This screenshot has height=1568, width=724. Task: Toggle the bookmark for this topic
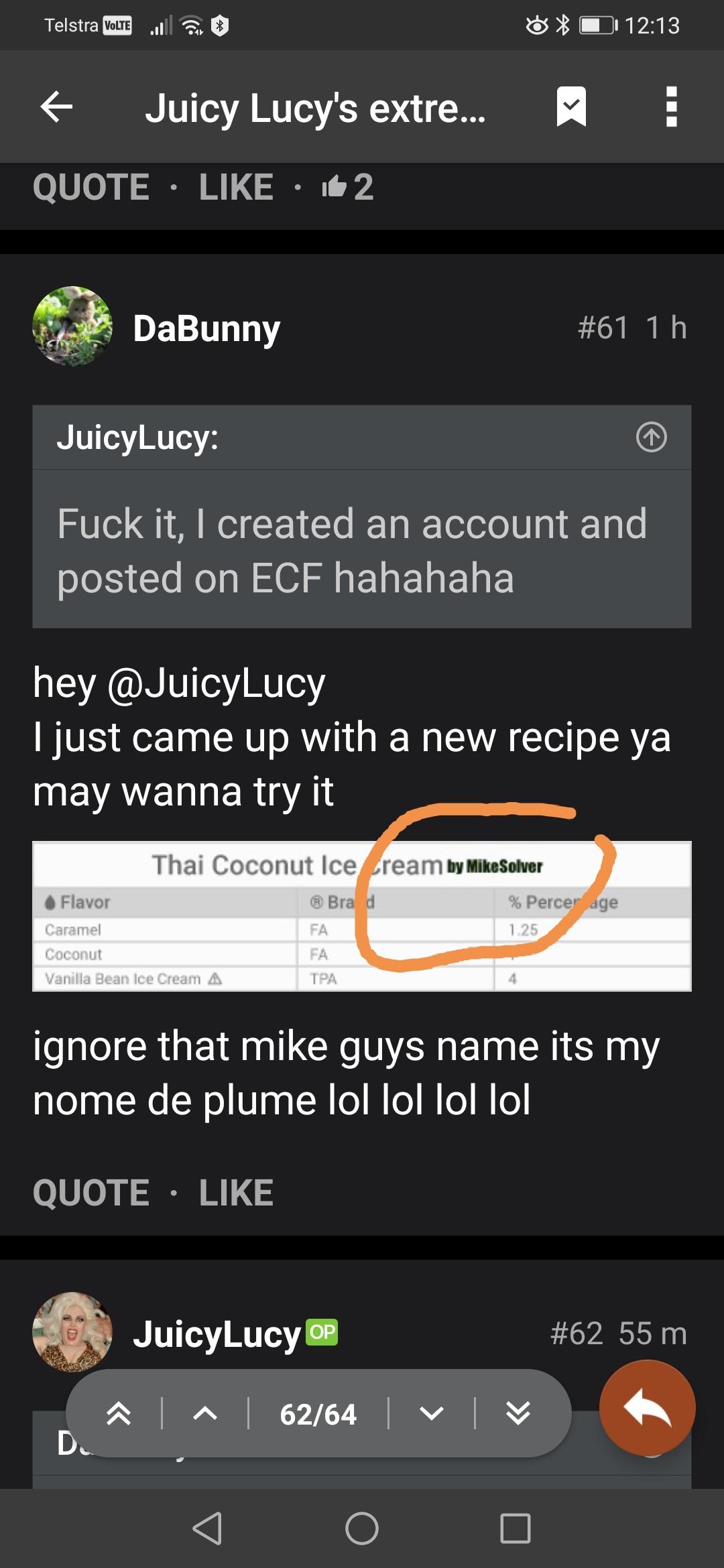(x=571, y=107)
